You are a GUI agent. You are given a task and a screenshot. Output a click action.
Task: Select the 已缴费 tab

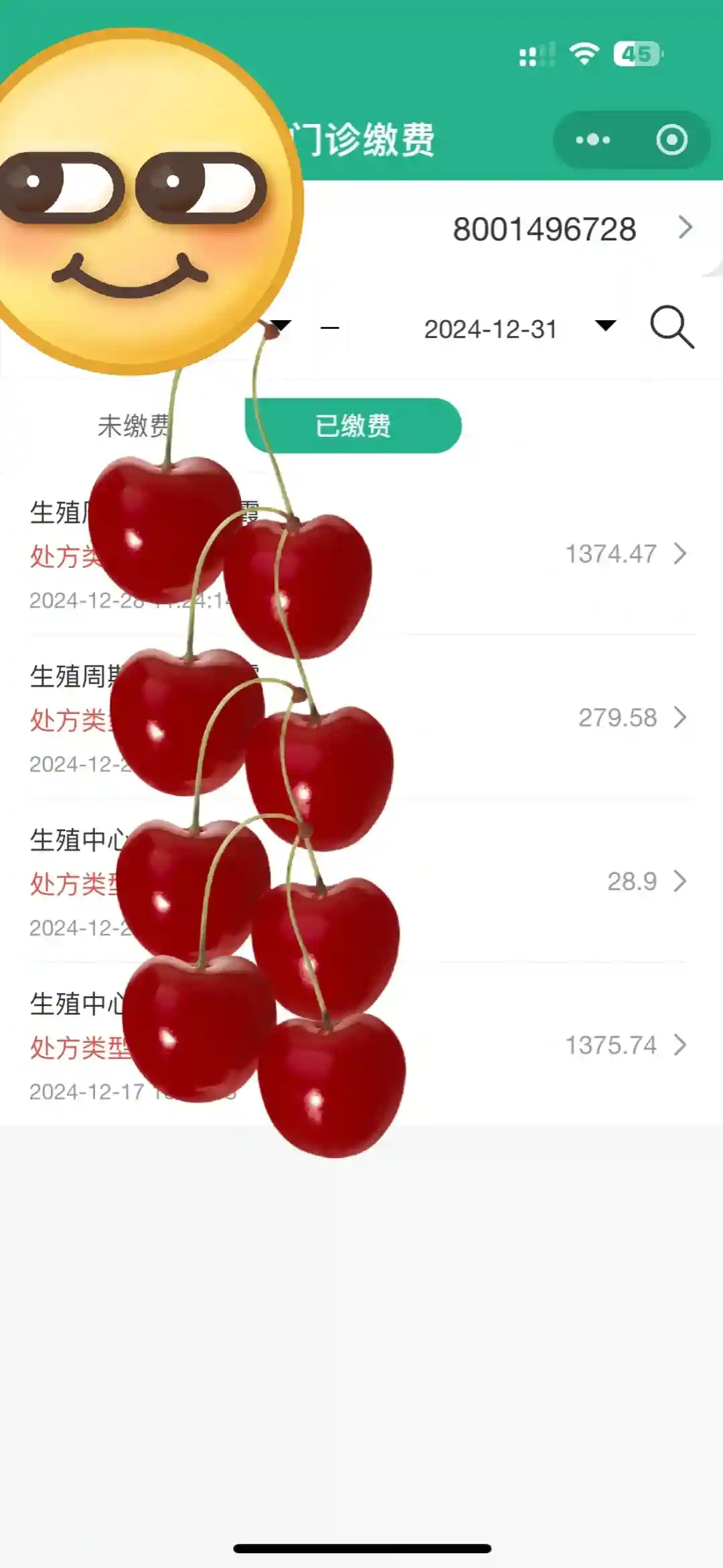[353, 426]
